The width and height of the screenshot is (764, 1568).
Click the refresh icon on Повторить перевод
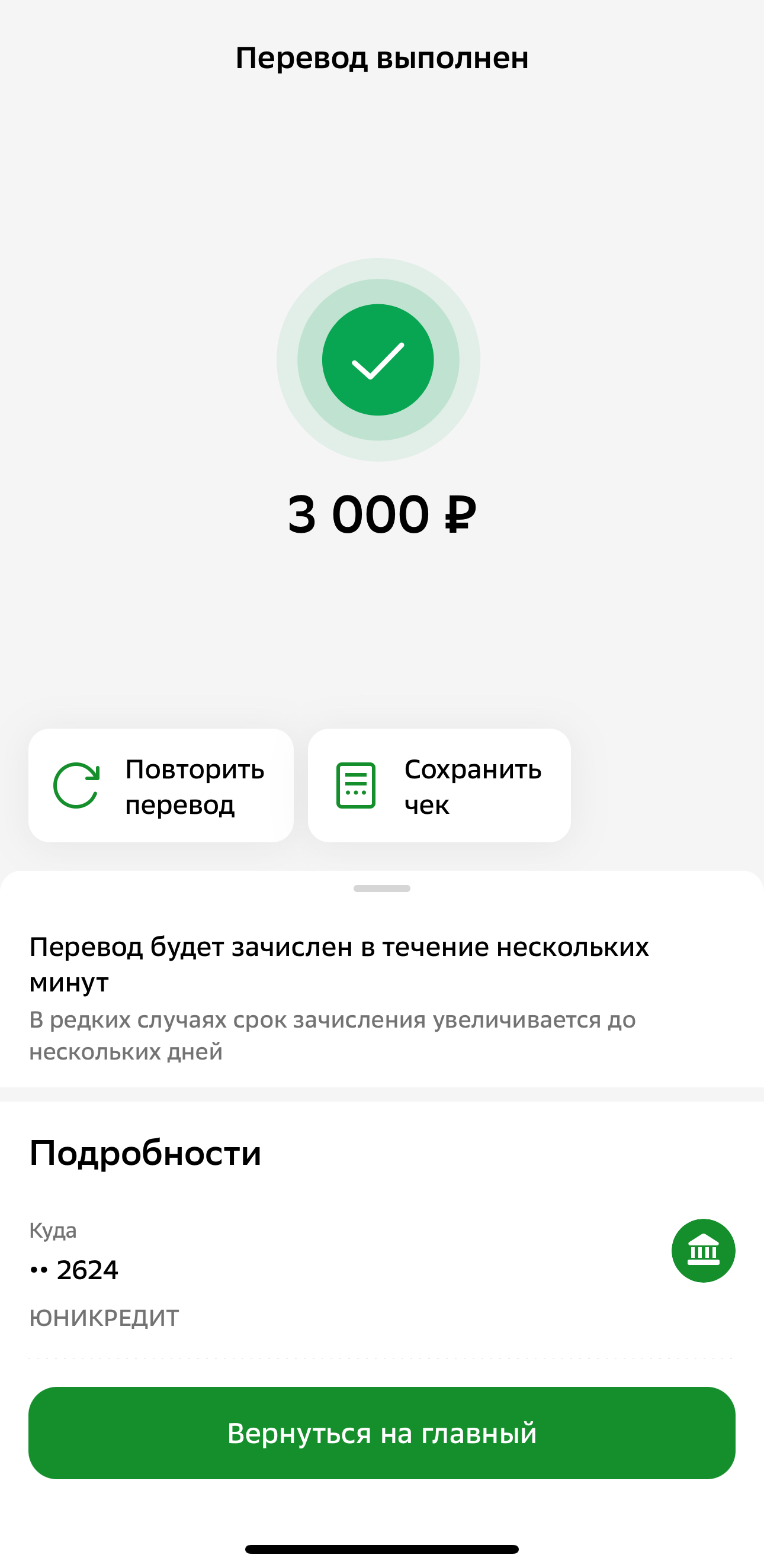click(77, 787)
